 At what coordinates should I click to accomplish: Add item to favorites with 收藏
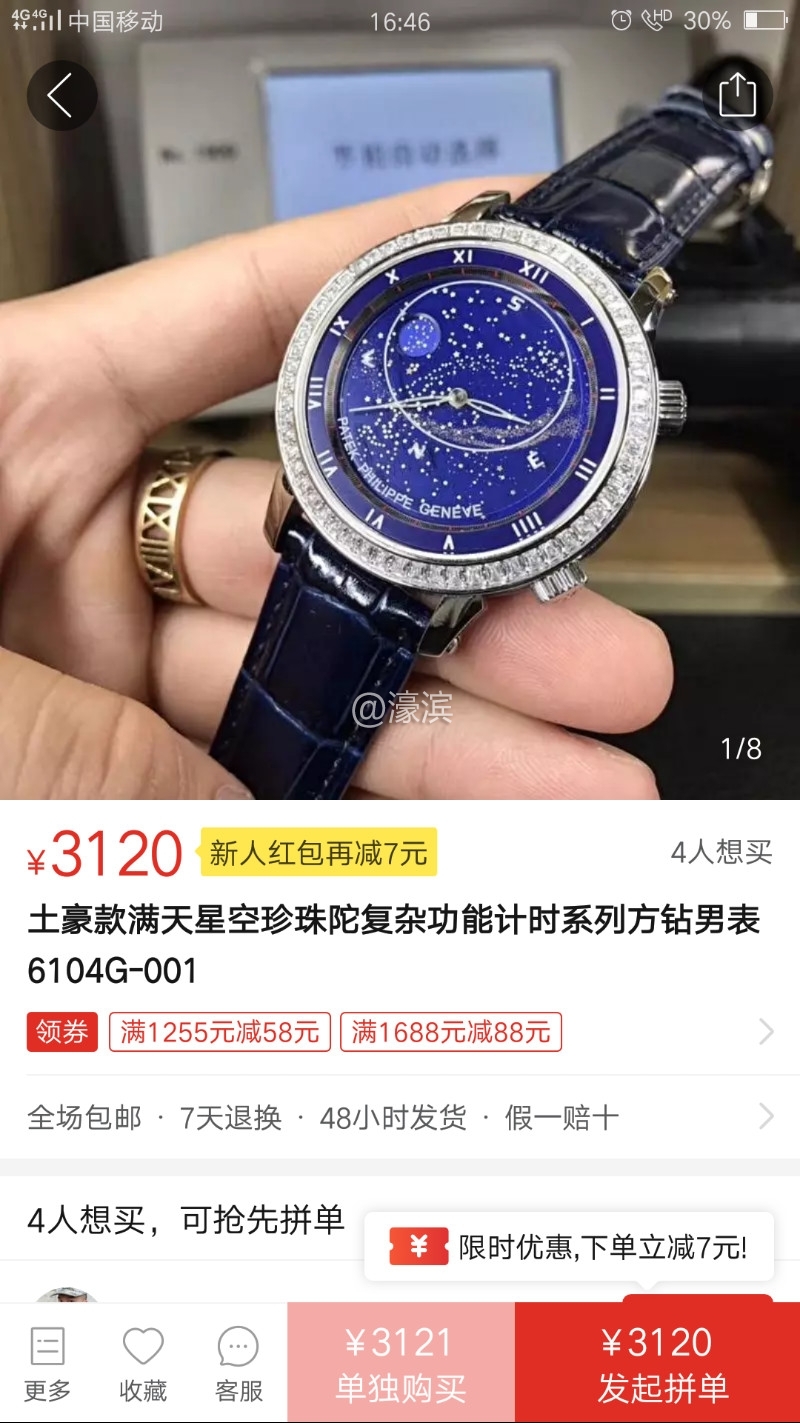[x=143, y=1364]
